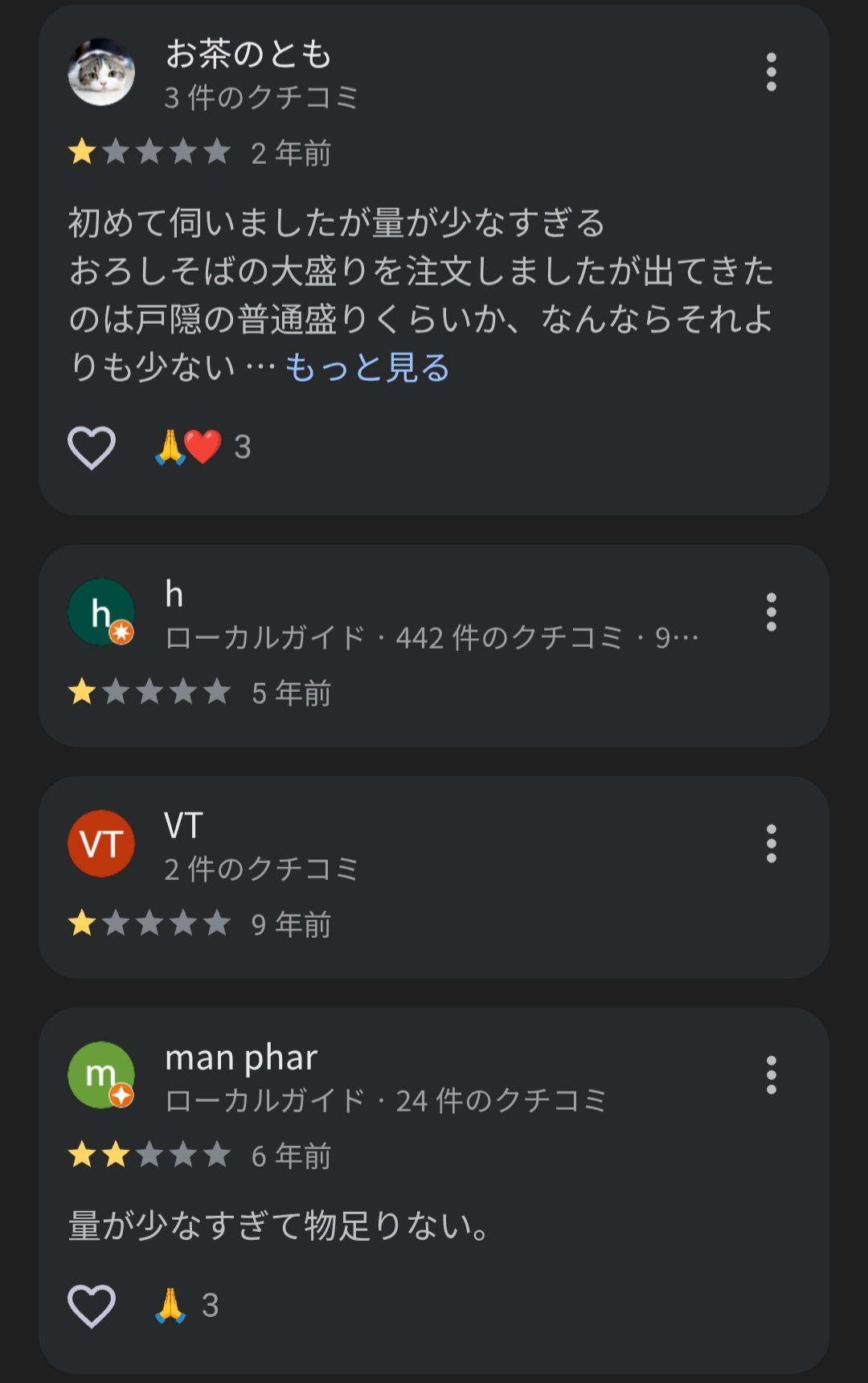Viewport: 868px width, 1383px height.
Task: Expand お茶のとも's review with もっと見る
Action: coord(367,368)
